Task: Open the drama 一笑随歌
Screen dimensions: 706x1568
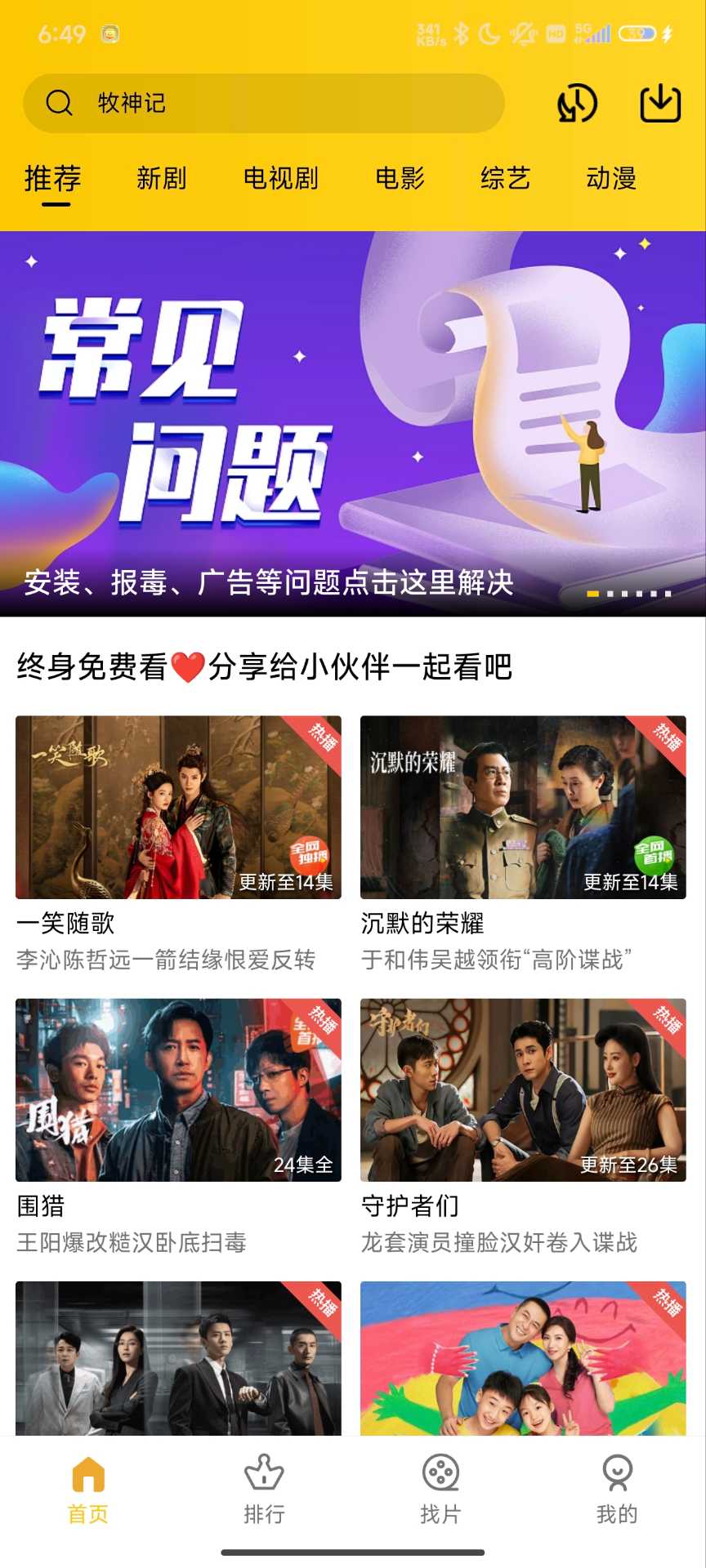Action: pyautogui.click(x=178, y=808)
